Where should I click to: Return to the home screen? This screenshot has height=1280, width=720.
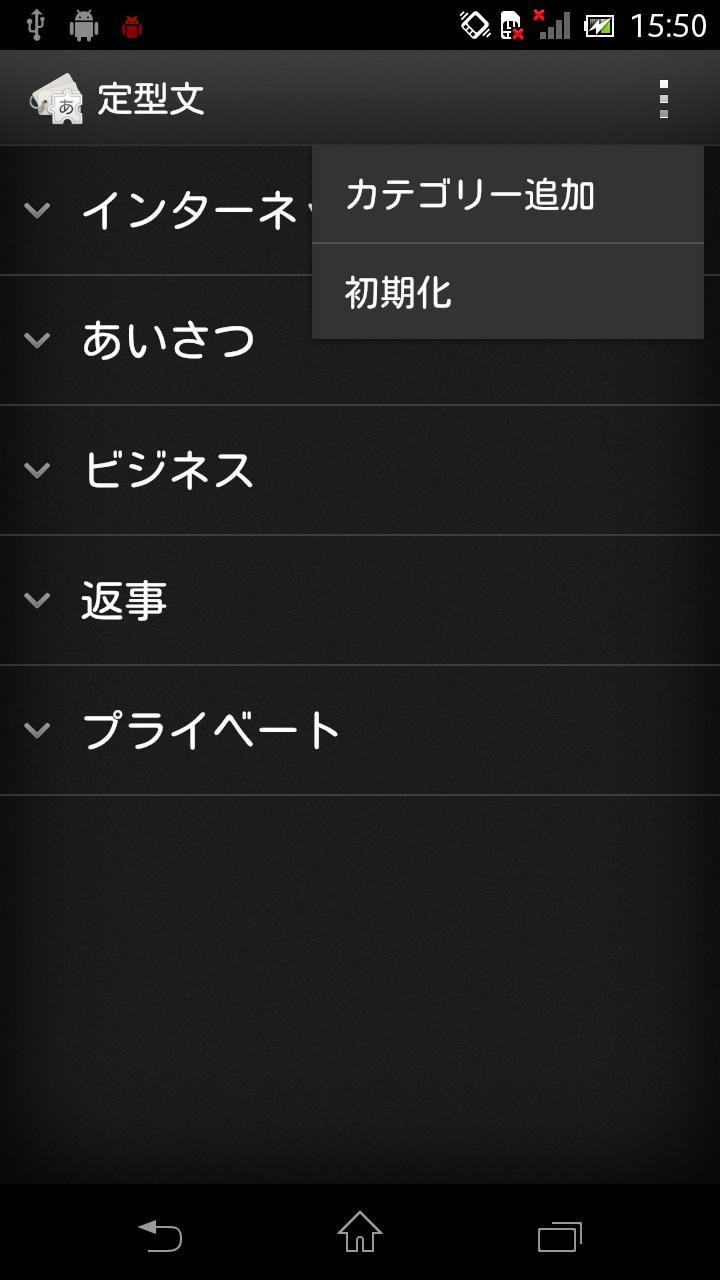(360, 1233)
